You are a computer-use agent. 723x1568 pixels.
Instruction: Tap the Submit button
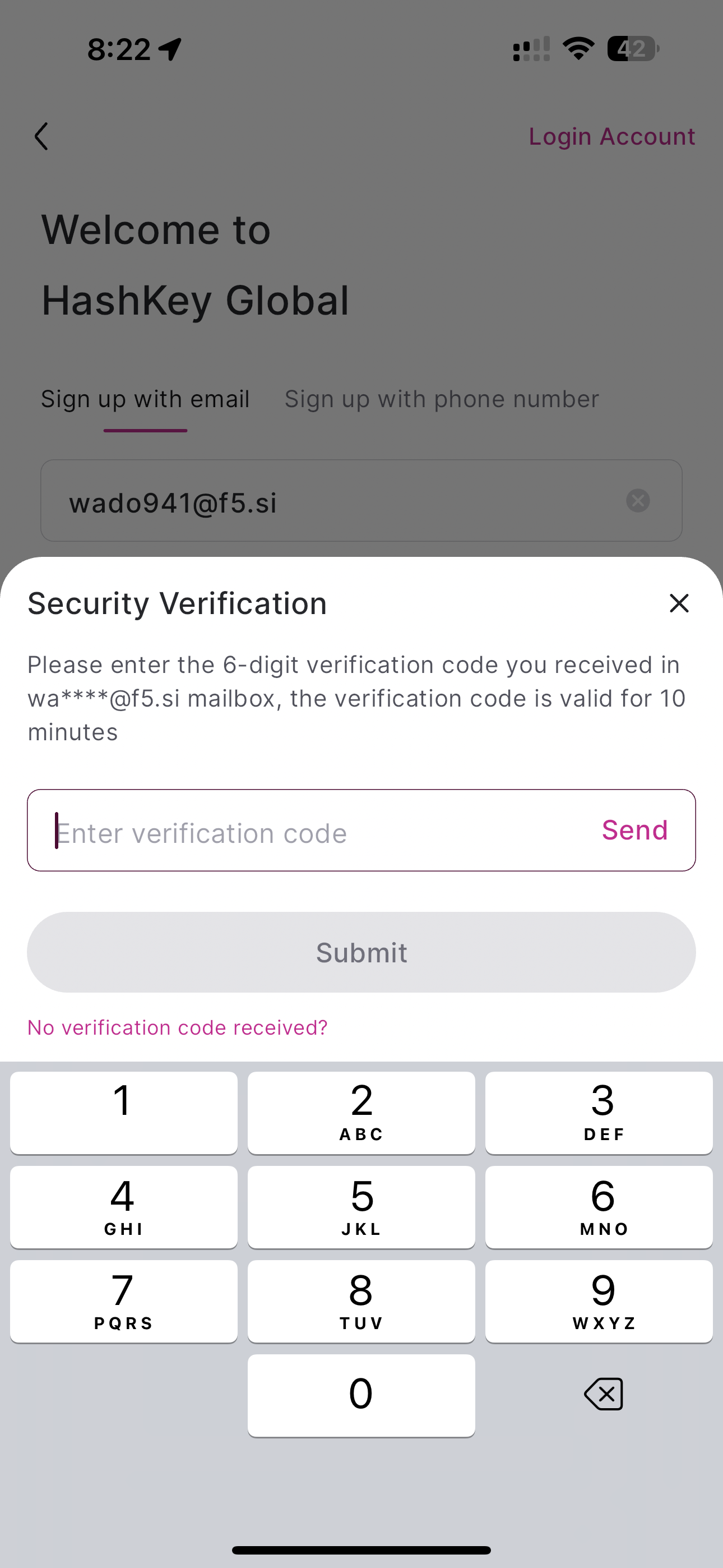[x=361, y=952]
